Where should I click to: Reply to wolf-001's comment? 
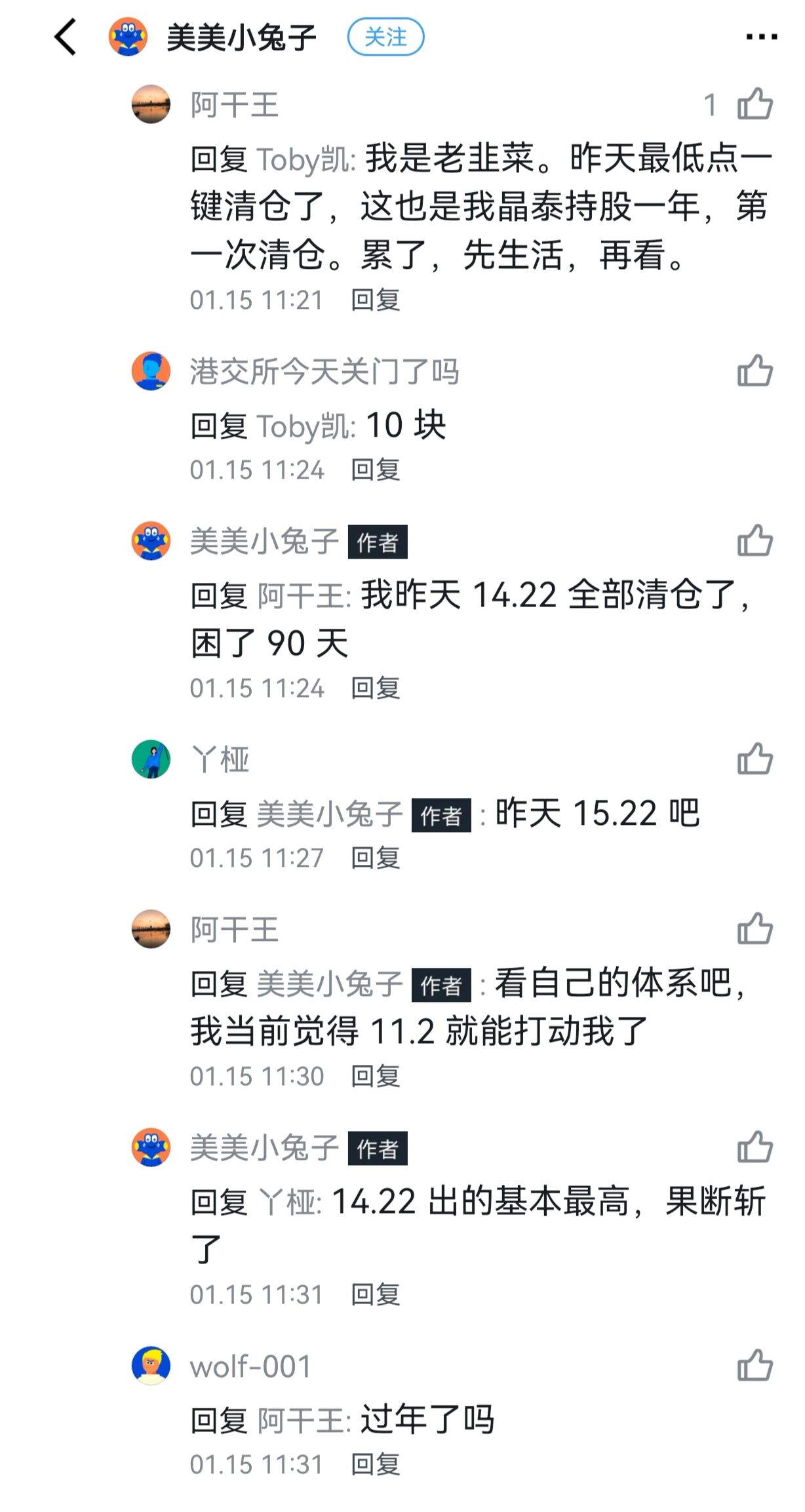click(x=375, y=1465)
